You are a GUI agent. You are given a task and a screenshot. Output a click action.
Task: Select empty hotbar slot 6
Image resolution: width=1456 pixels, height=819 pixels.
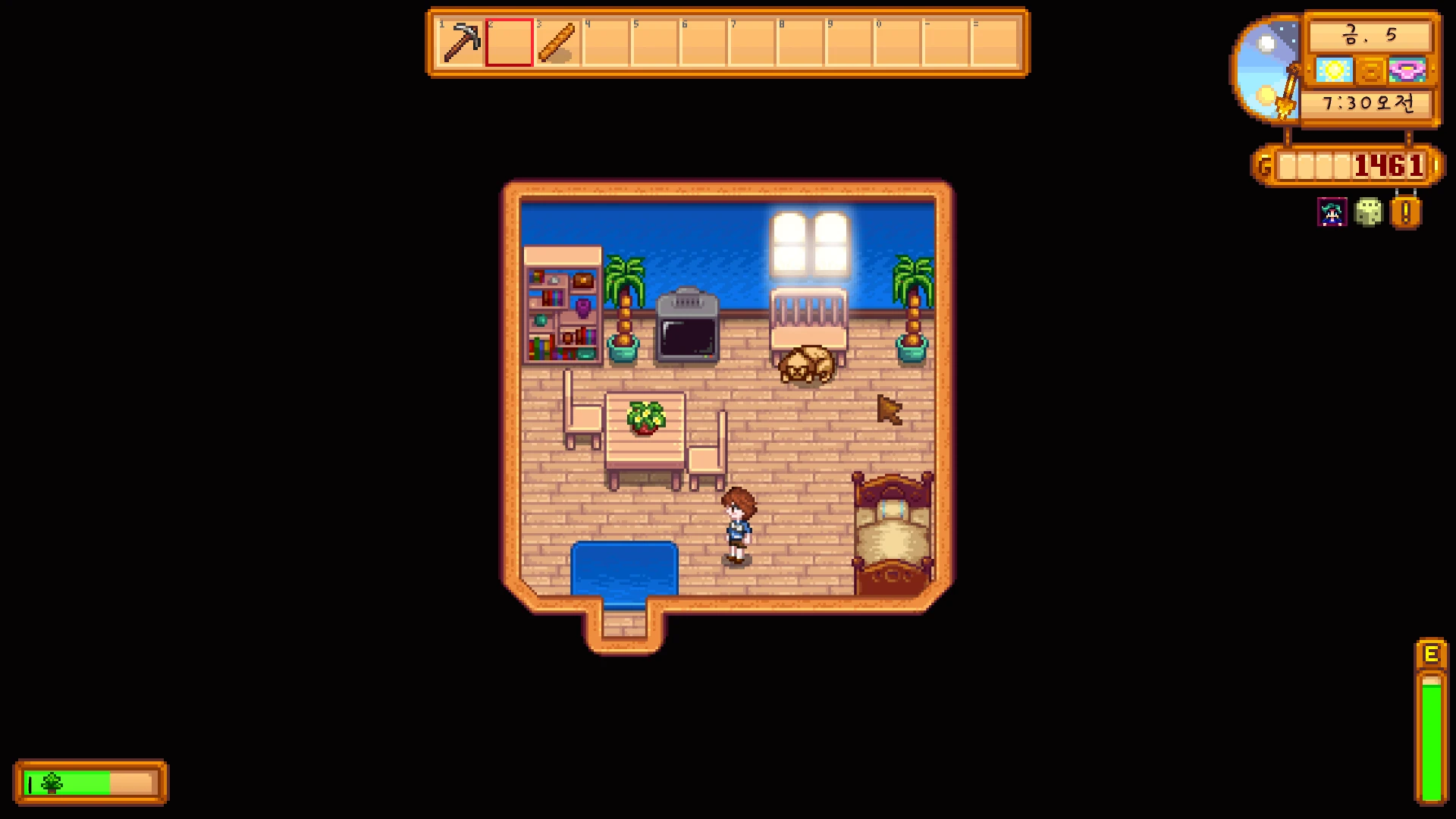(x=704, y=42)
